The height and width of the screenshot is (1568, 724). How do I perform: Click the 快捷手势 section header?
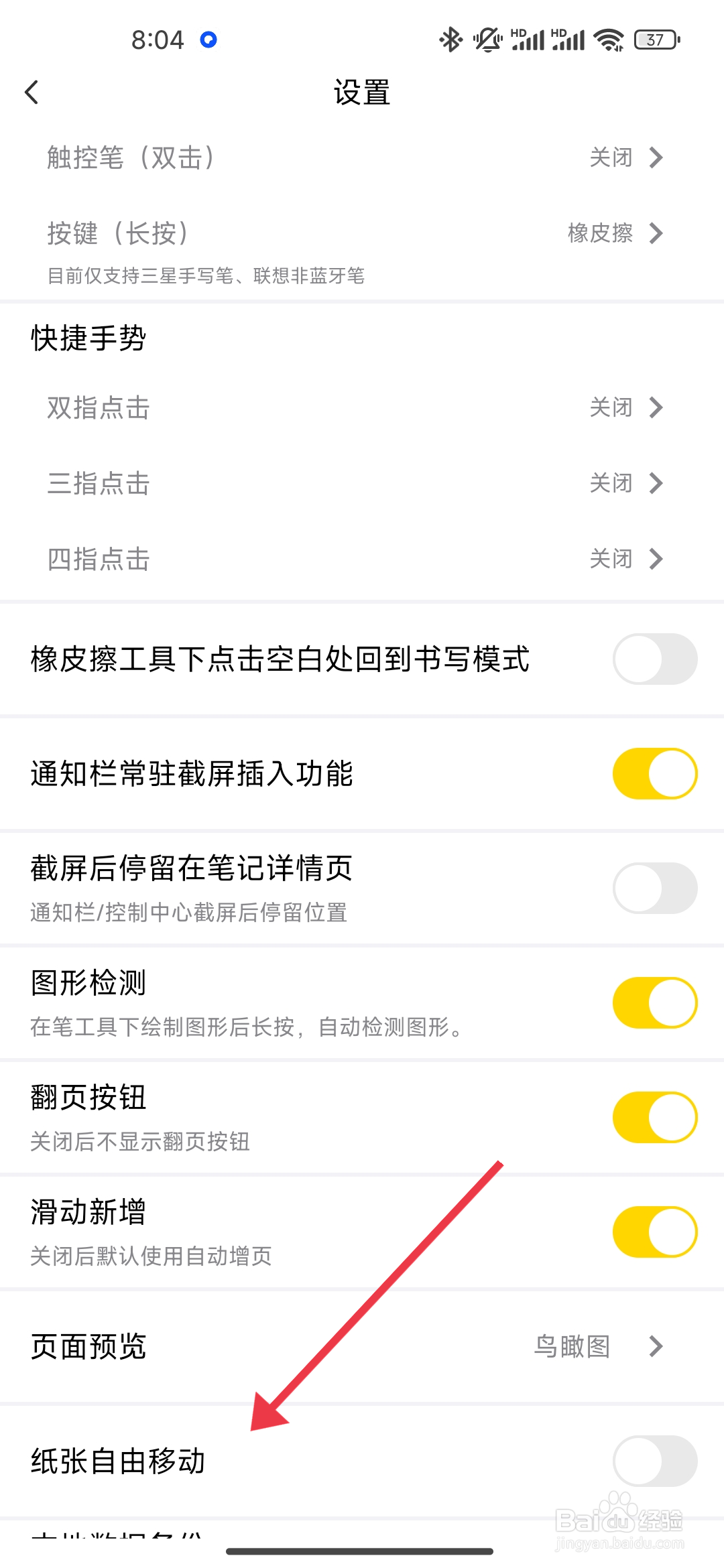87,339
